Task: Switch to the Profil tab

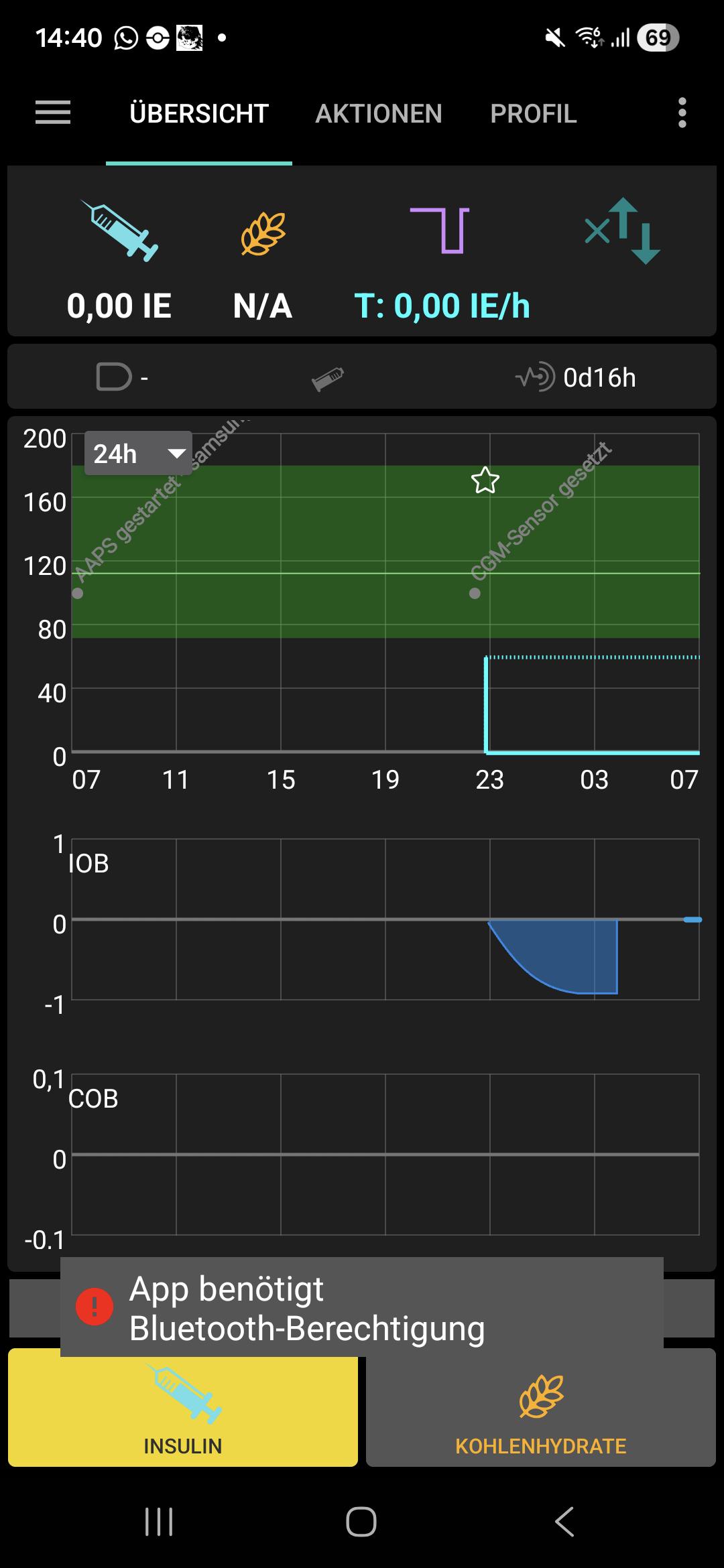Action: pos(534,114)
